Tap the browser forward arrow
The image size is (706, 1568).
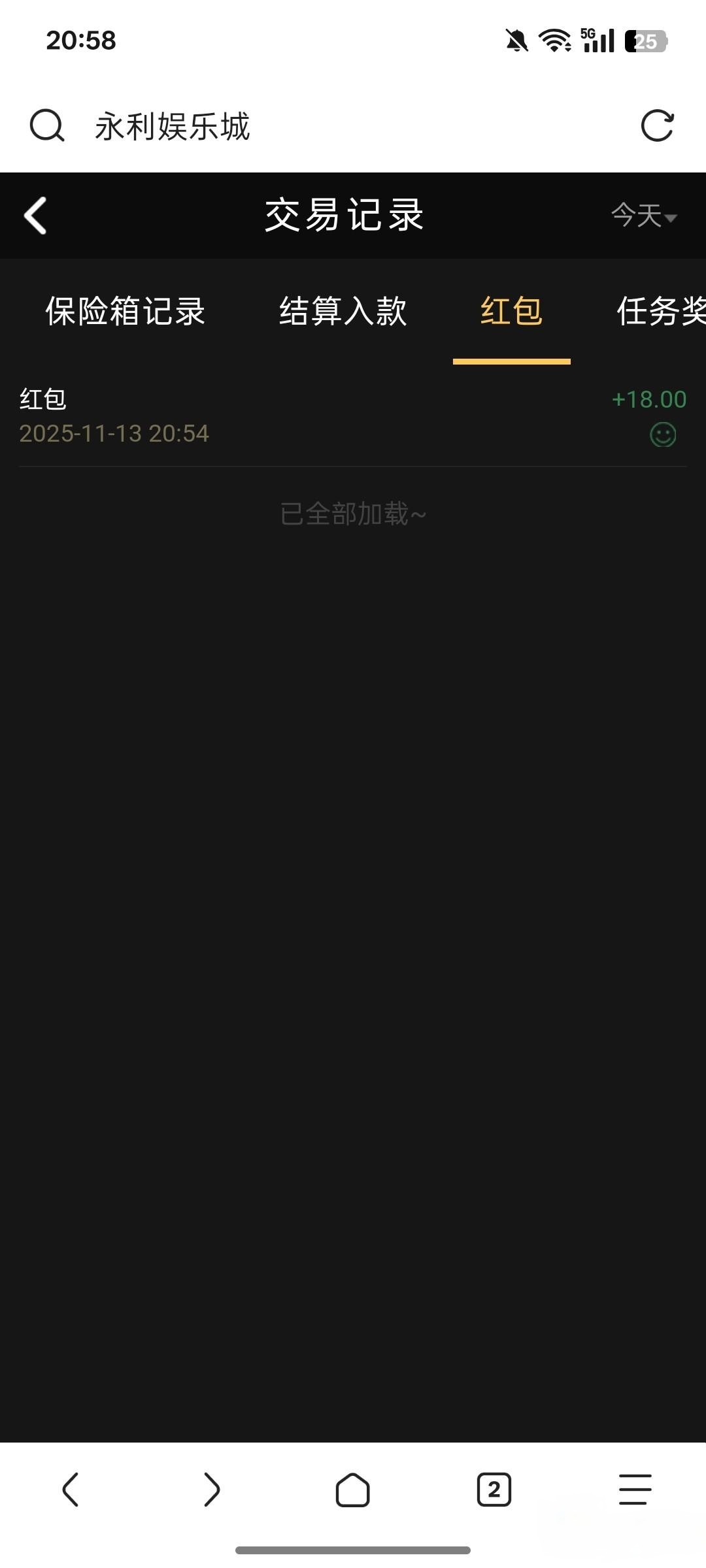coord(212,1490)
